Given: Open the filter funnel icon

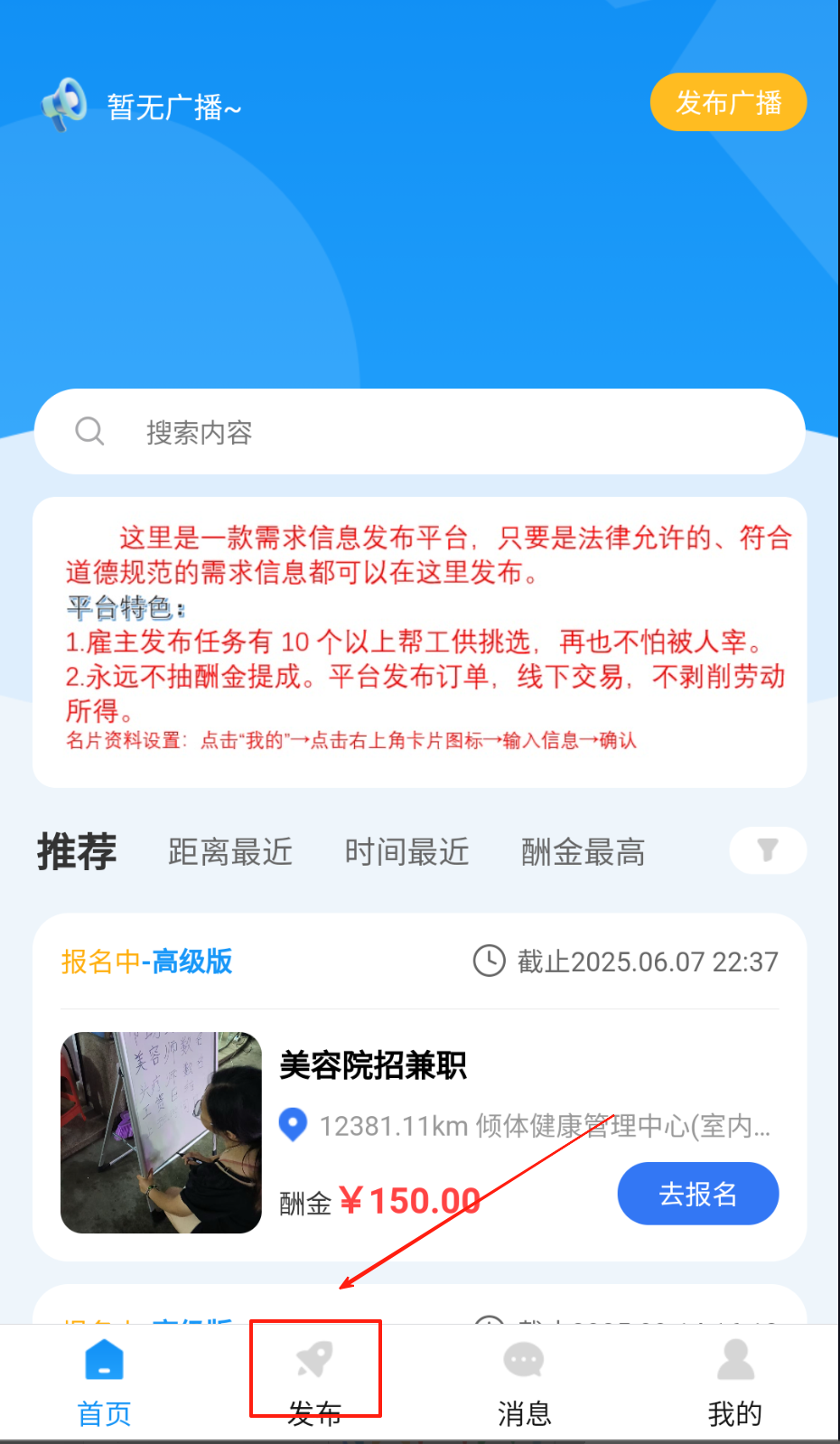Looking at the screenshot, I should coord(767,850).
